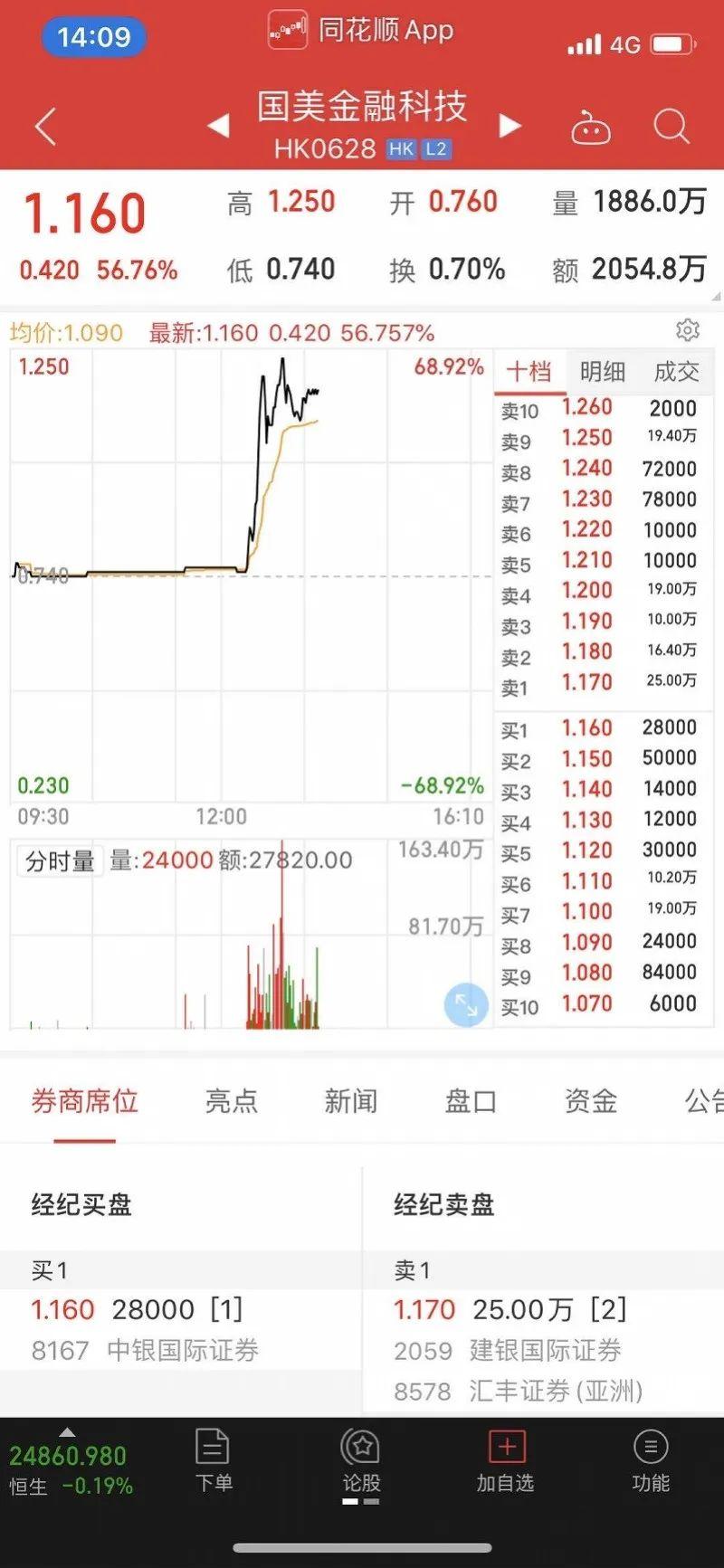Open the robot assistant icon
The image size is (724, 1568).
click(x=590, y=128)
